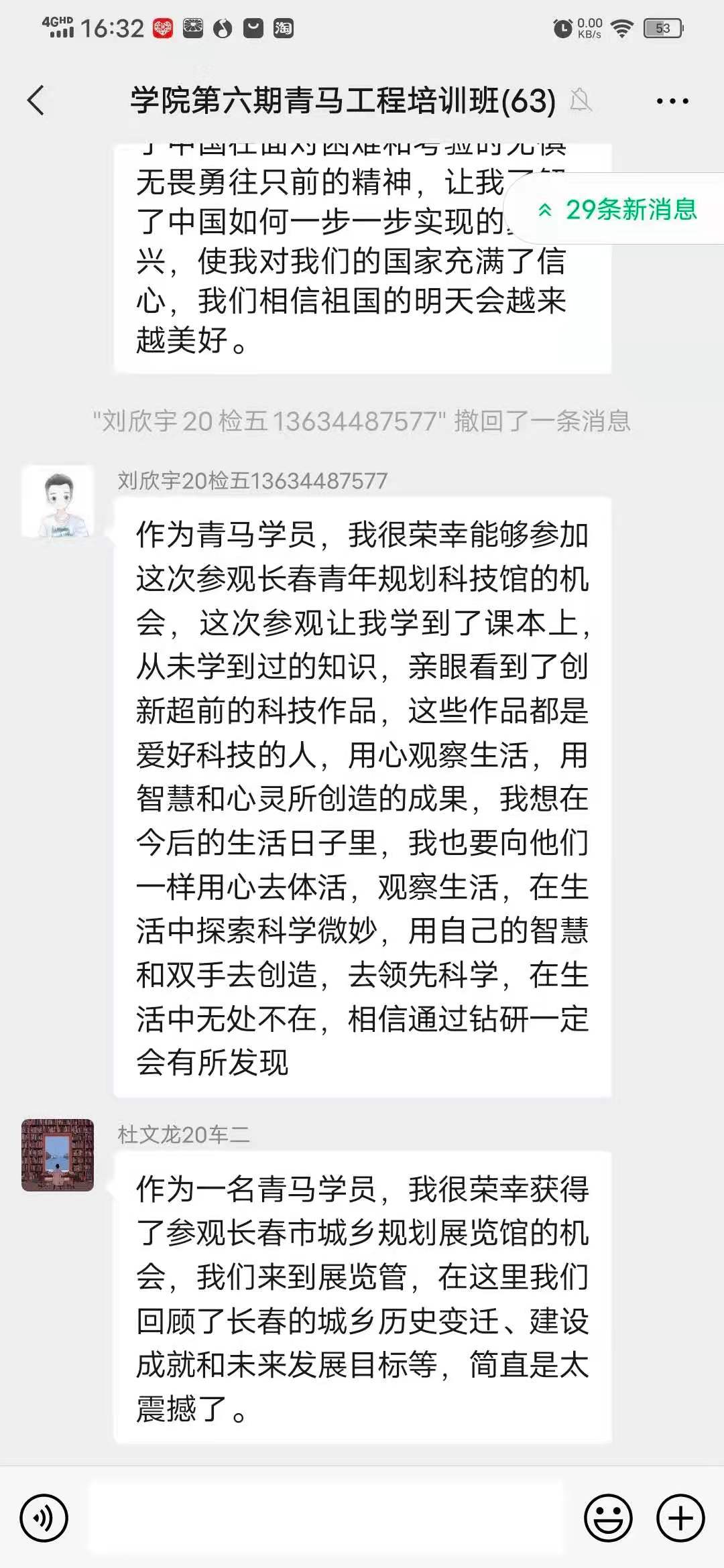This screenshot has height=1568, width=724.
Task: Tap the message text input field
Action: coord(326,1518)
